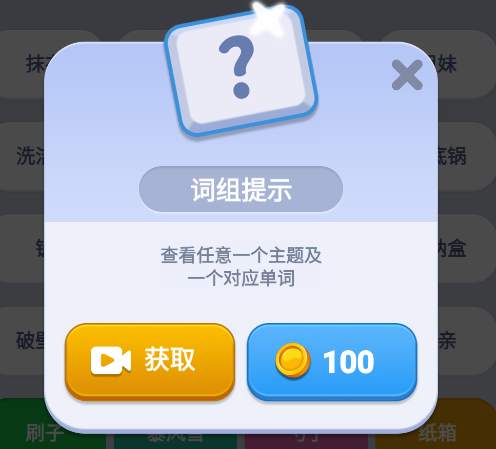Watch a video via the 获取 button
The image size is (496, 449).
point(150,361)
